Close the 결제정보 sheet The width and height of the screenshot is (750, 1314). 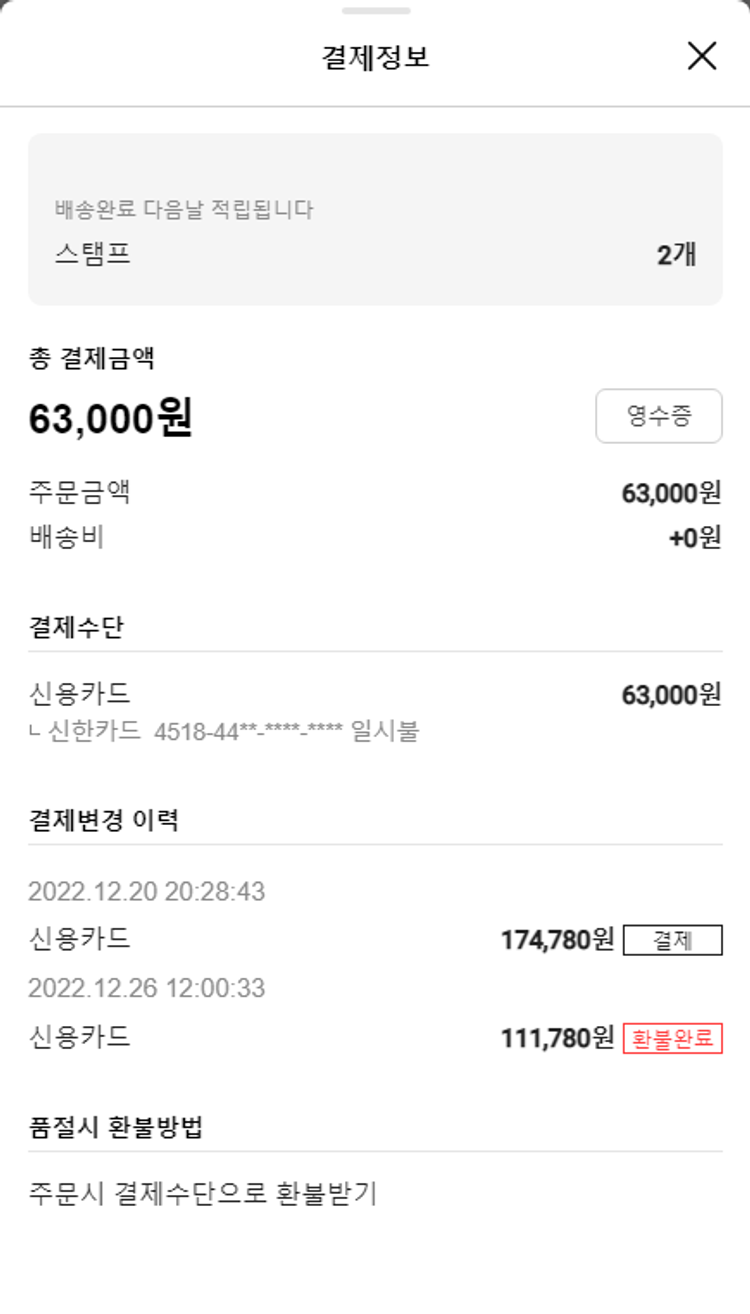(x=702, y=56)
